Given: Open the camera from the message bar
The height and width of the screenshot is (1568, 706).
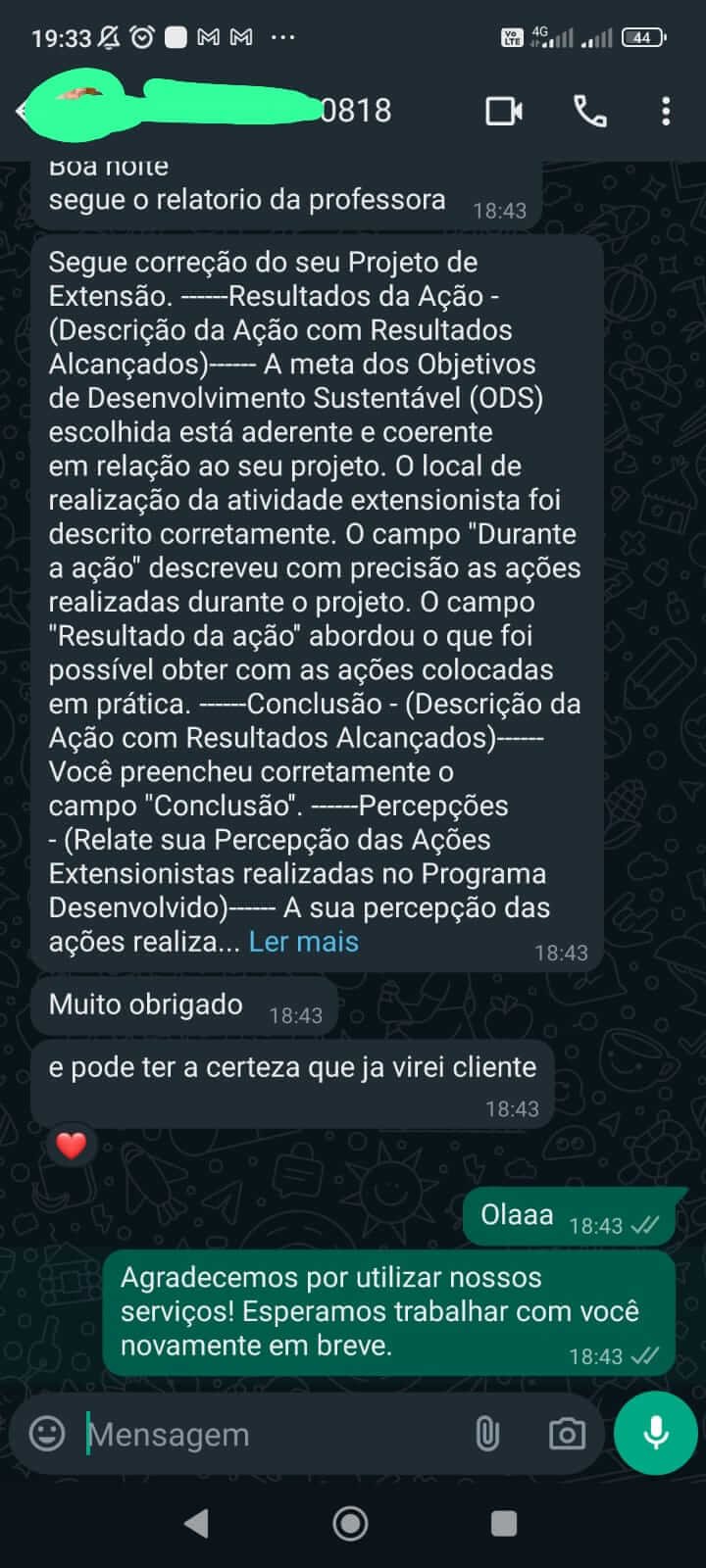Looking at the screenshot, I should 566,1434.
